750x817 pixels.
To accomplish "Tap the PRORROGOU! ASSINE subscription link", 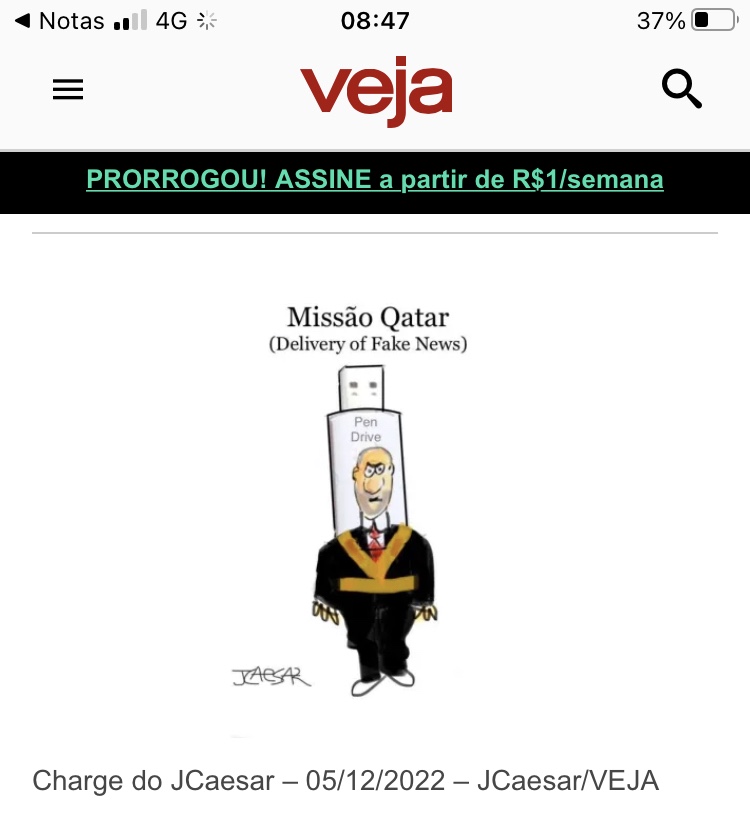I will tap(375, 180).
